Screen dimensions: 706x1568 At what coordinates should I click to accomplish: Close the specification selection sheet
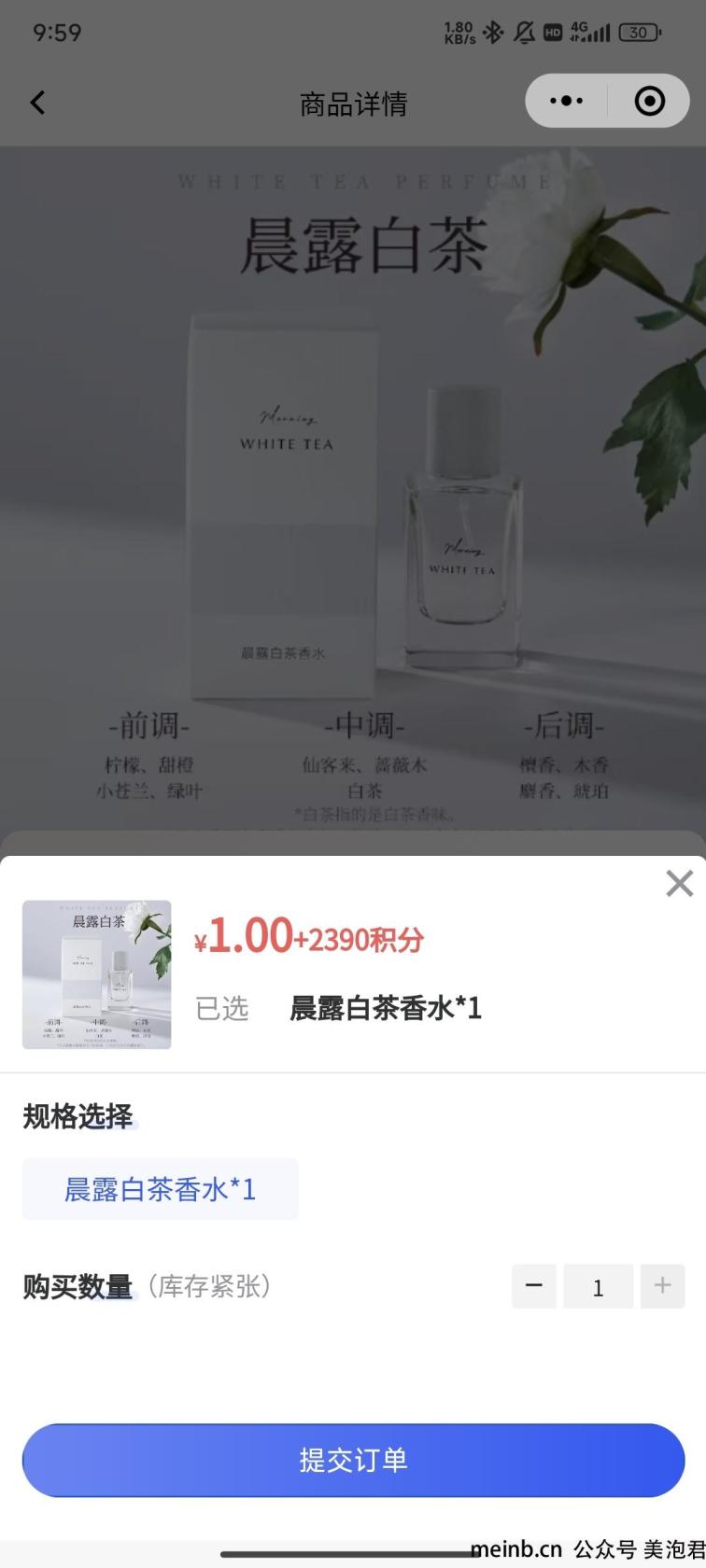pyautogui.click(x=679, y=883)
